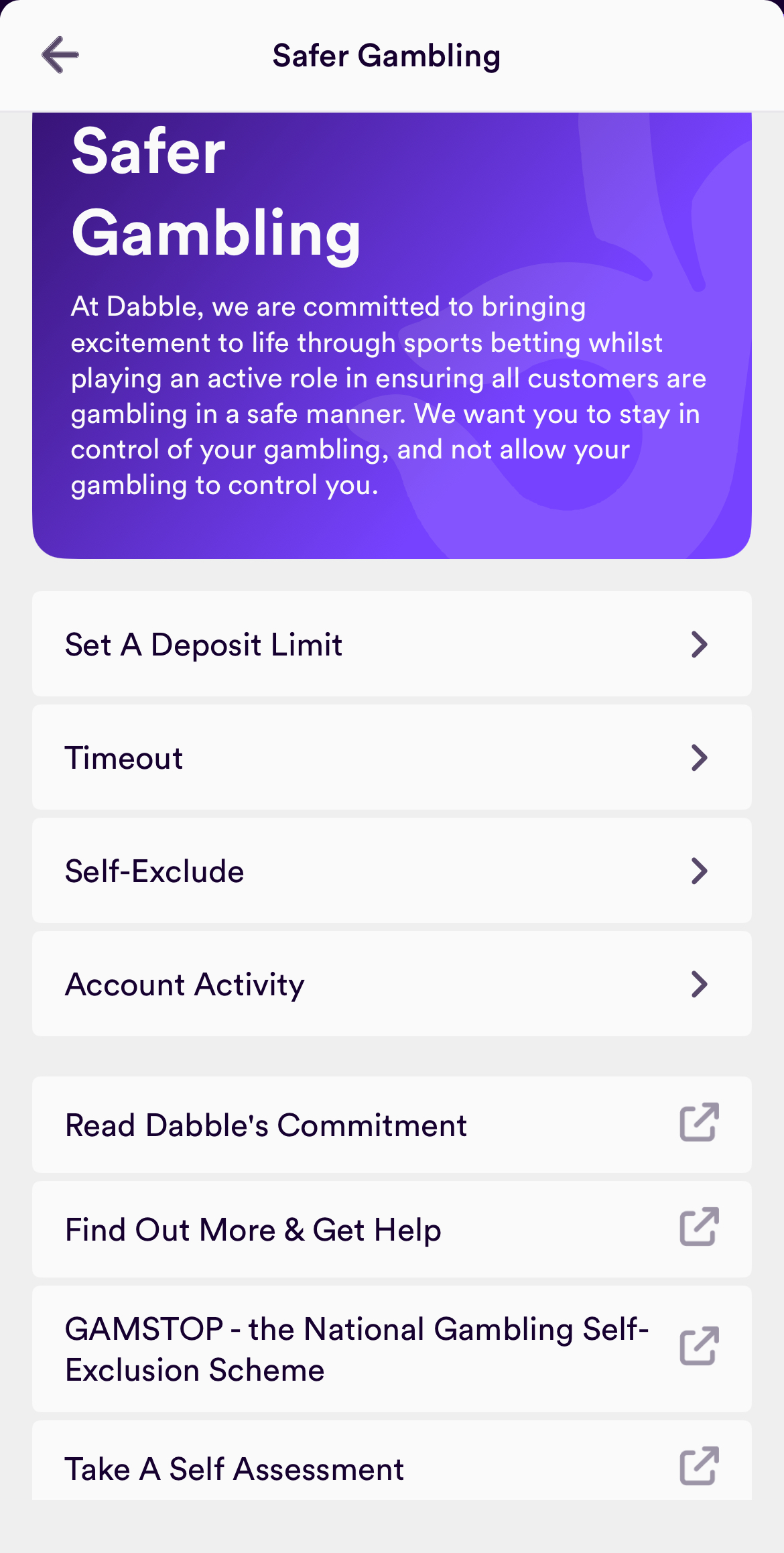784x1553 pixels.
Task: Open the Timeout options
Action: (x=392, y=757)
